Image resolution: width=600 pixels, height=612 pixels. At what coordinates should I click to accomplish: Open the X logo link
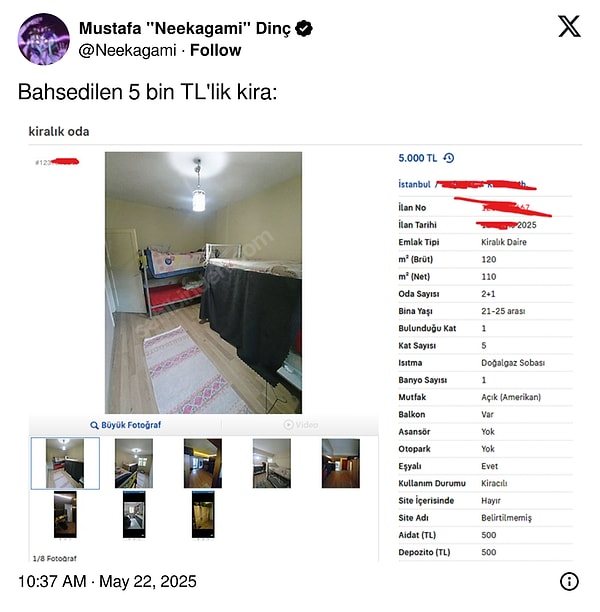click(x=569, y=27)
